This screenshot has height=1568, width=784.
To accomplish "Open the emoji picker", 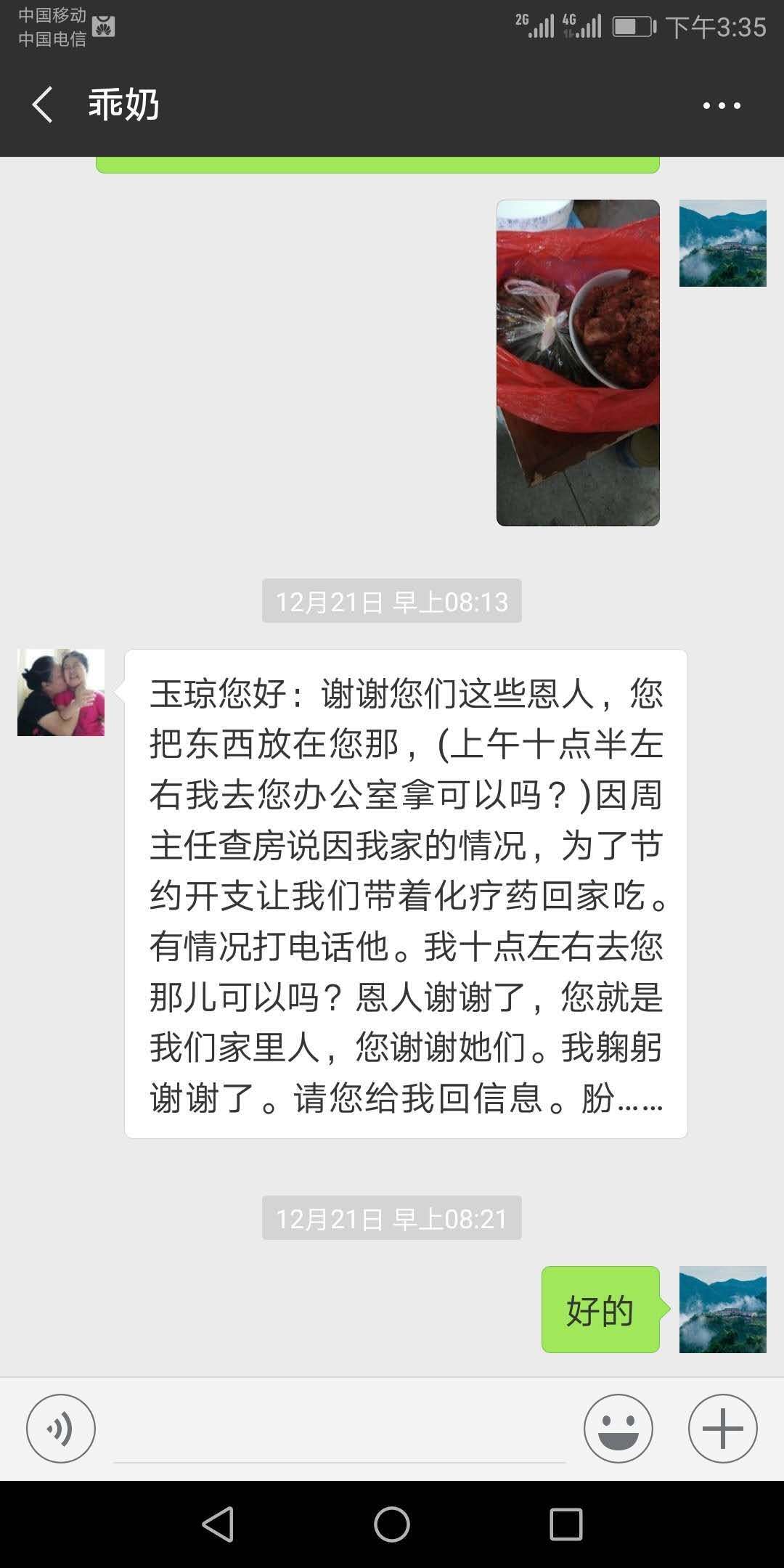I will pos(618,1429).
